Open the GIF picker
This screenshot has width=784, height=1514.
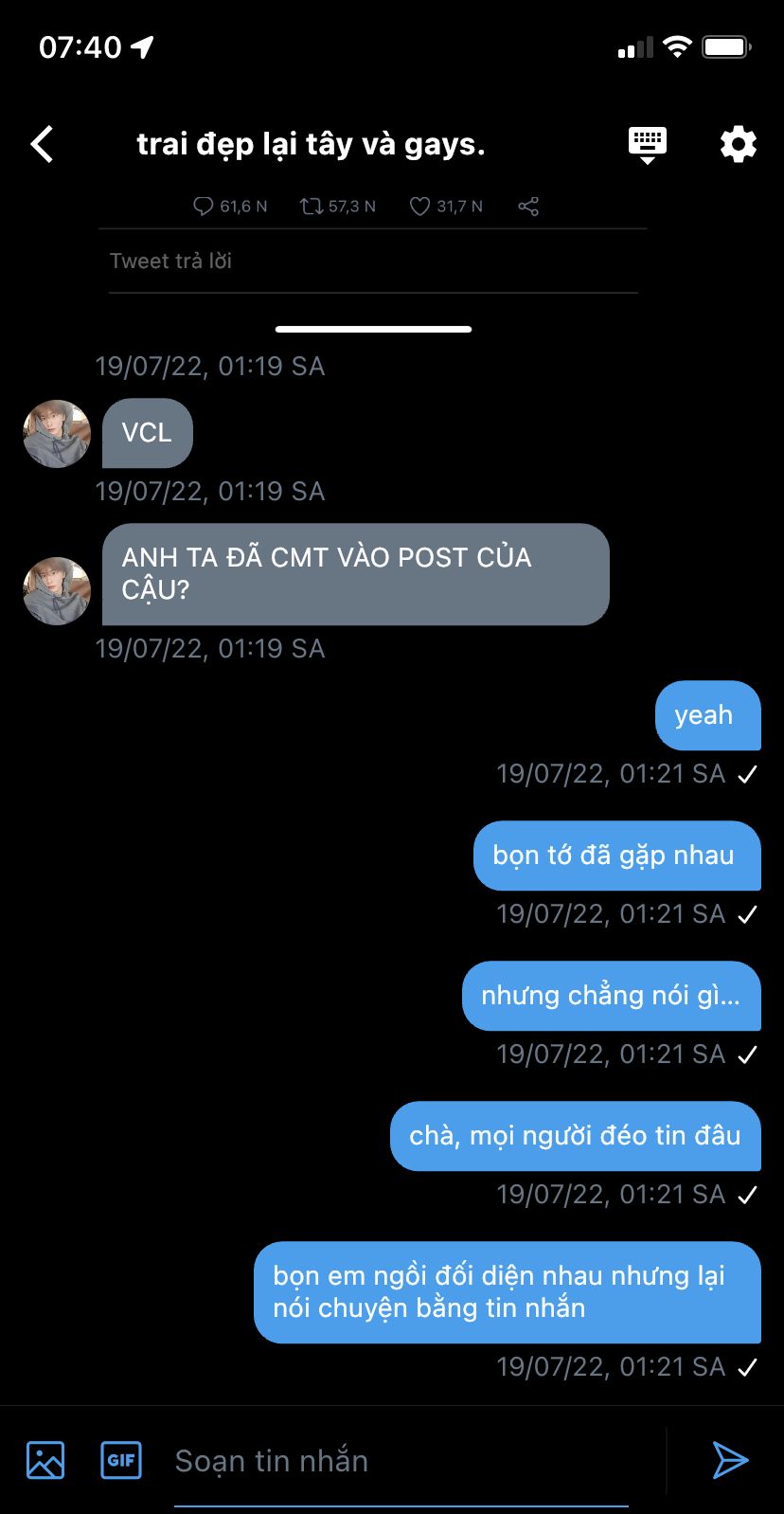121,1460
